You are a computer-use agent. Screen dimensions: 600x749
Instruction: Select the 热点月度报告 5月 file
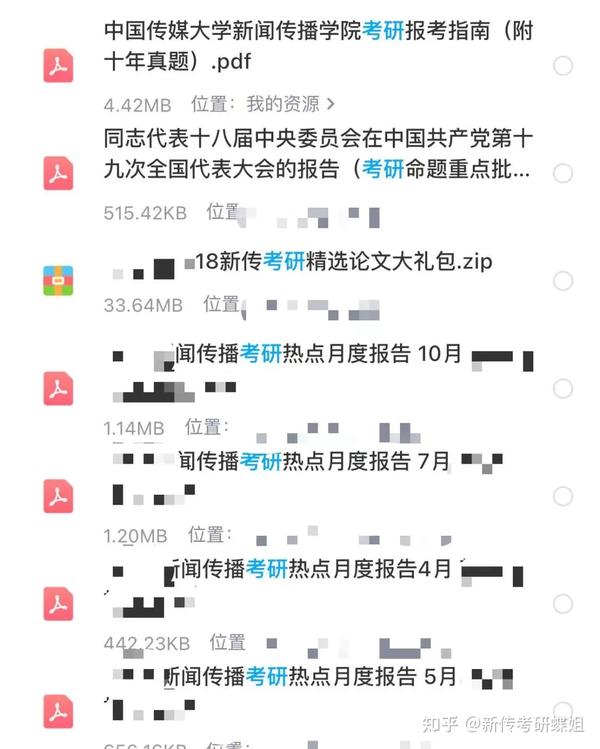point(563,712)
